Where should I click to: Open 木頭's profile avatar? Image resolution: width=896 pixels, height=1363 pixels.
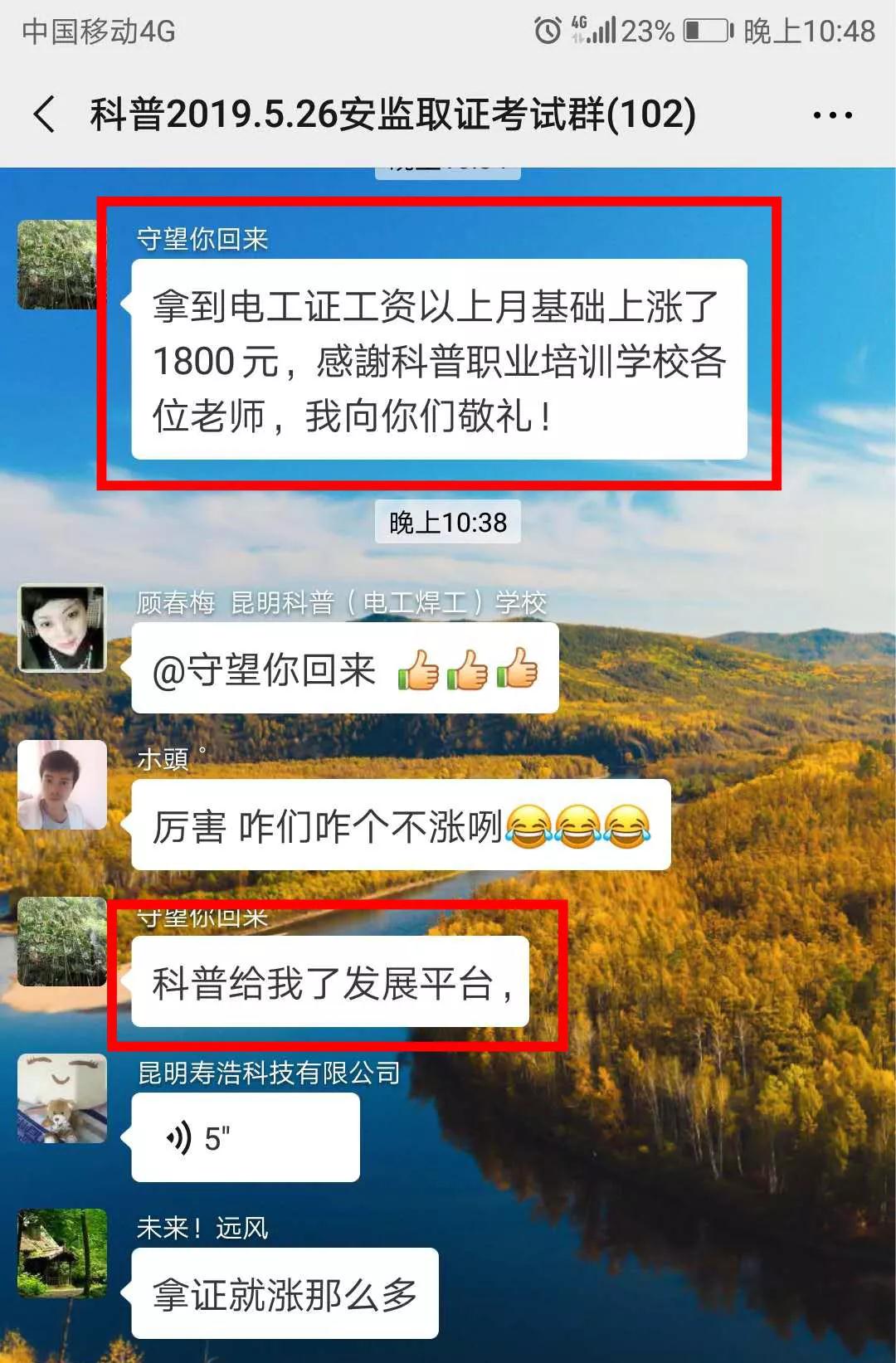(x=62, y=785)
